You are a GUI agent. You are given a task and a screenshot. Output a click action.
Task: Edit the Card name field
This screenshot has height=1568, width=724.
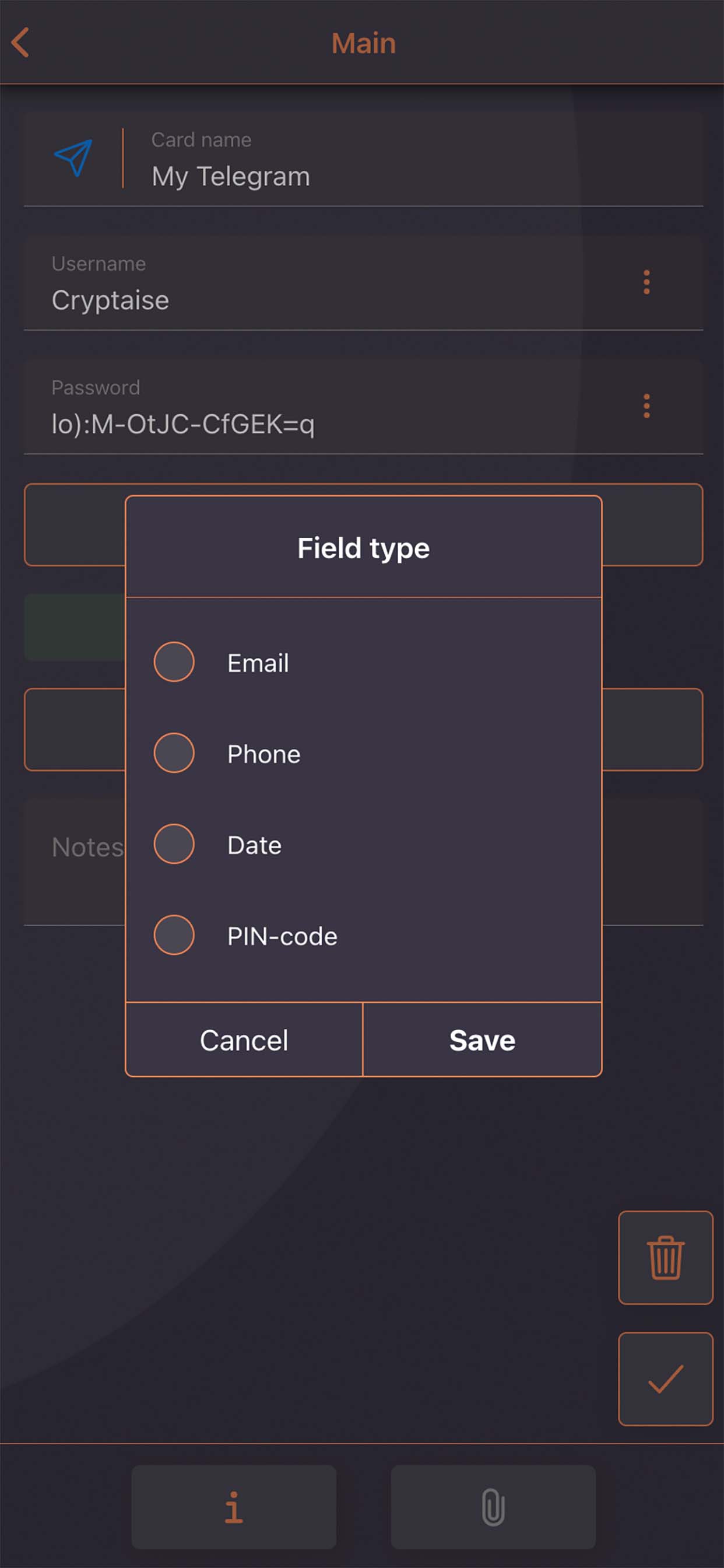pyautogui.click(x=365, y=176)
